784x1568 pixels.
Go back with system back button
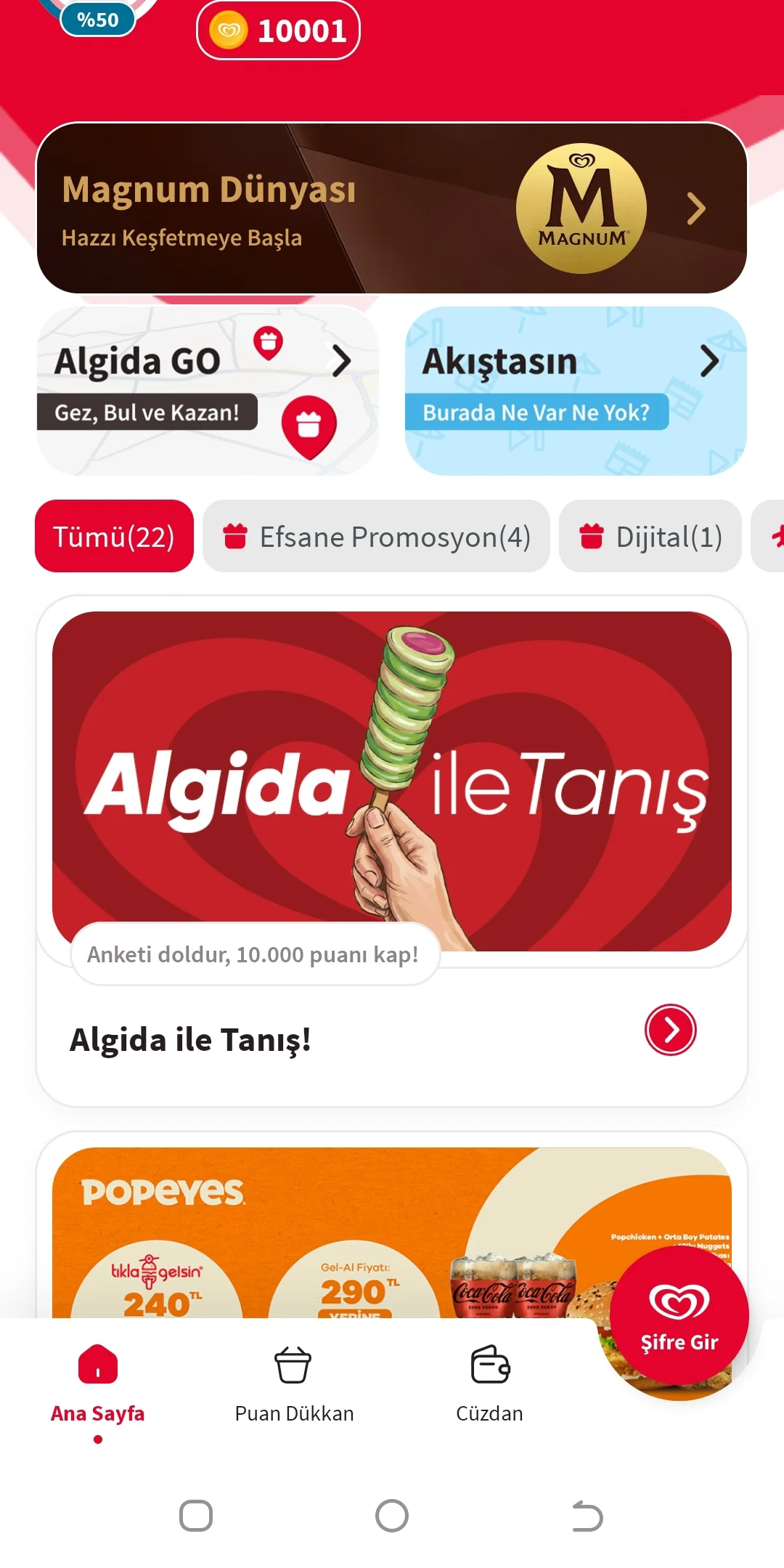587,1516
